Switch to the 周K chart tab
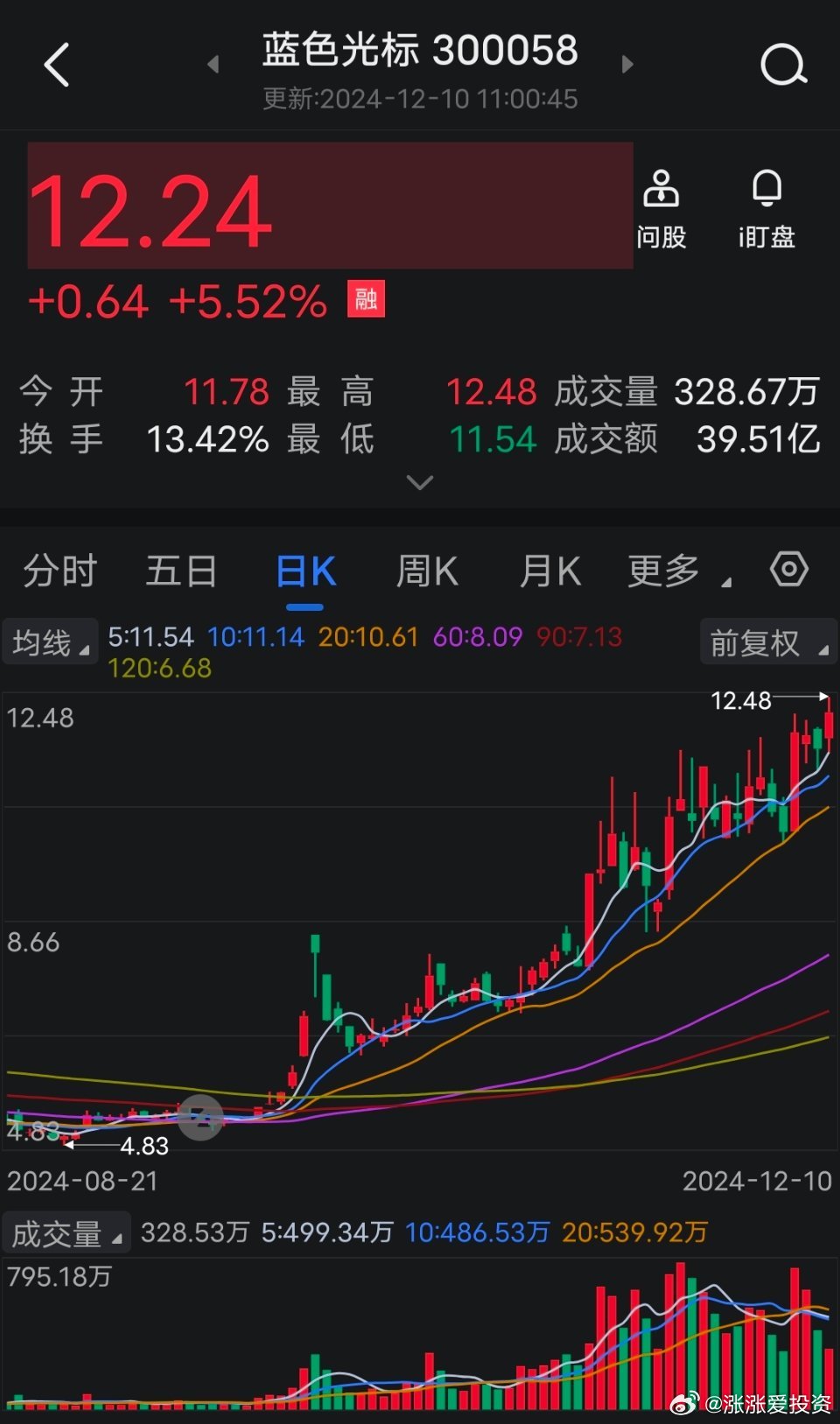 (x=427, y=572)
